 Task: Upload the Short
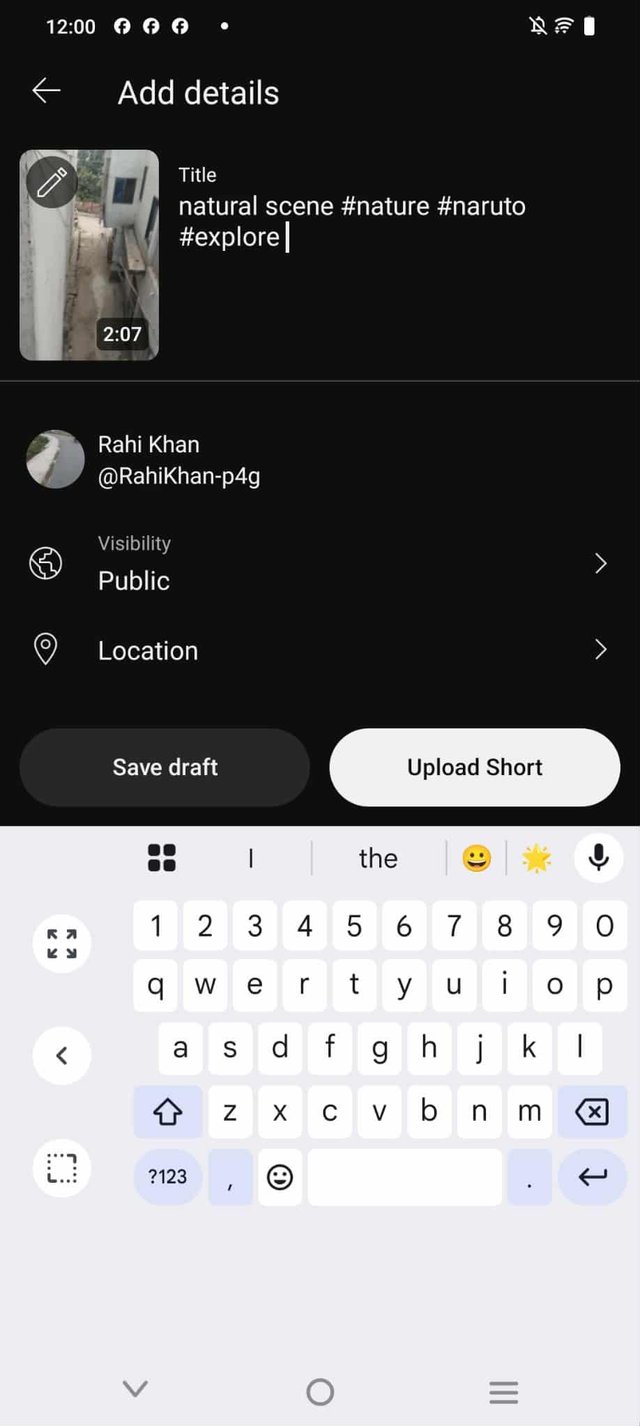pyautogui.click(x=475, y=767)
